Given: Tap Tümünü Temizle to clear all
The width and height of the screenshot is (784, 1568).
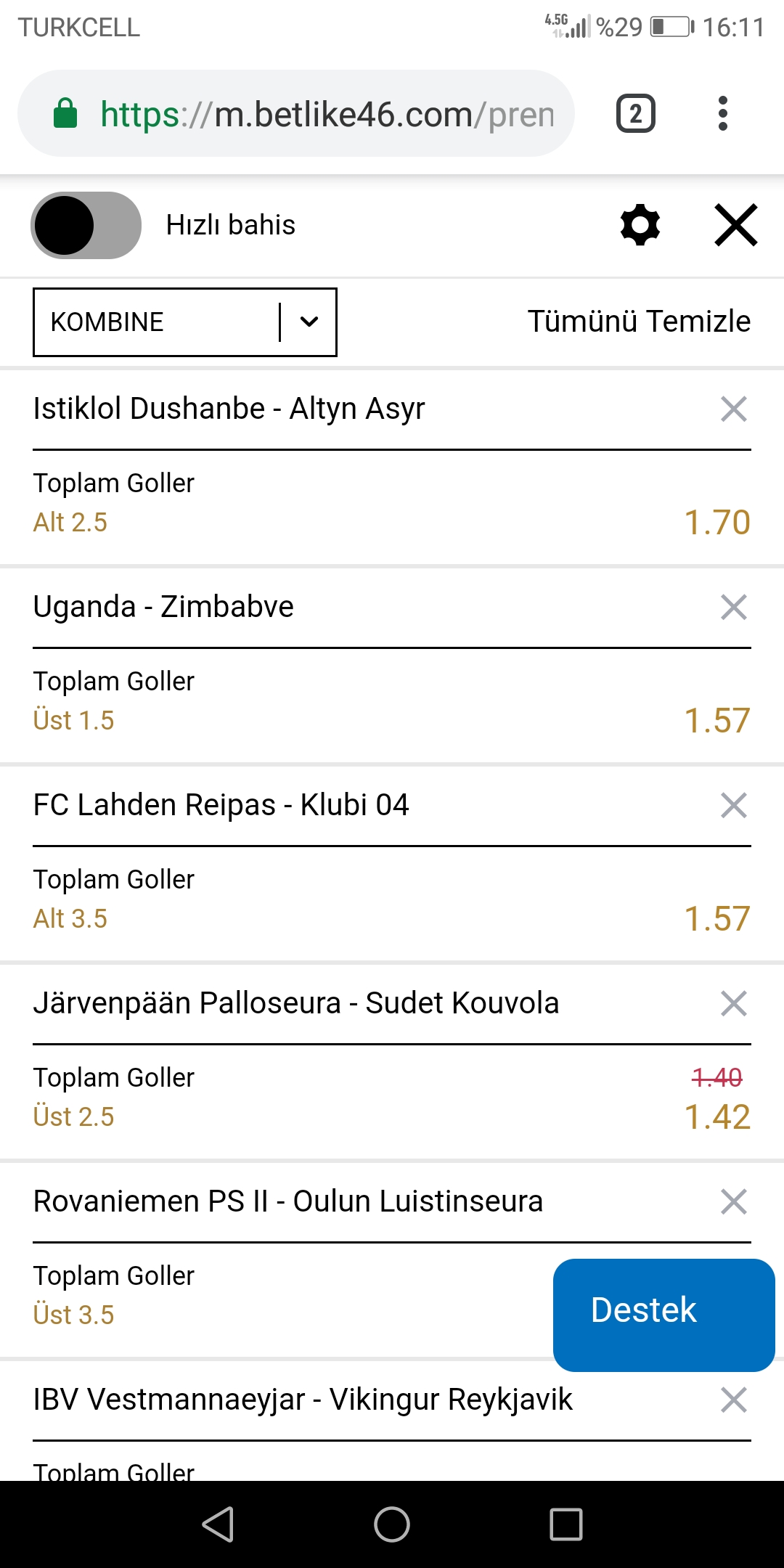Looking at the screenshot, I should click(639, 322).
